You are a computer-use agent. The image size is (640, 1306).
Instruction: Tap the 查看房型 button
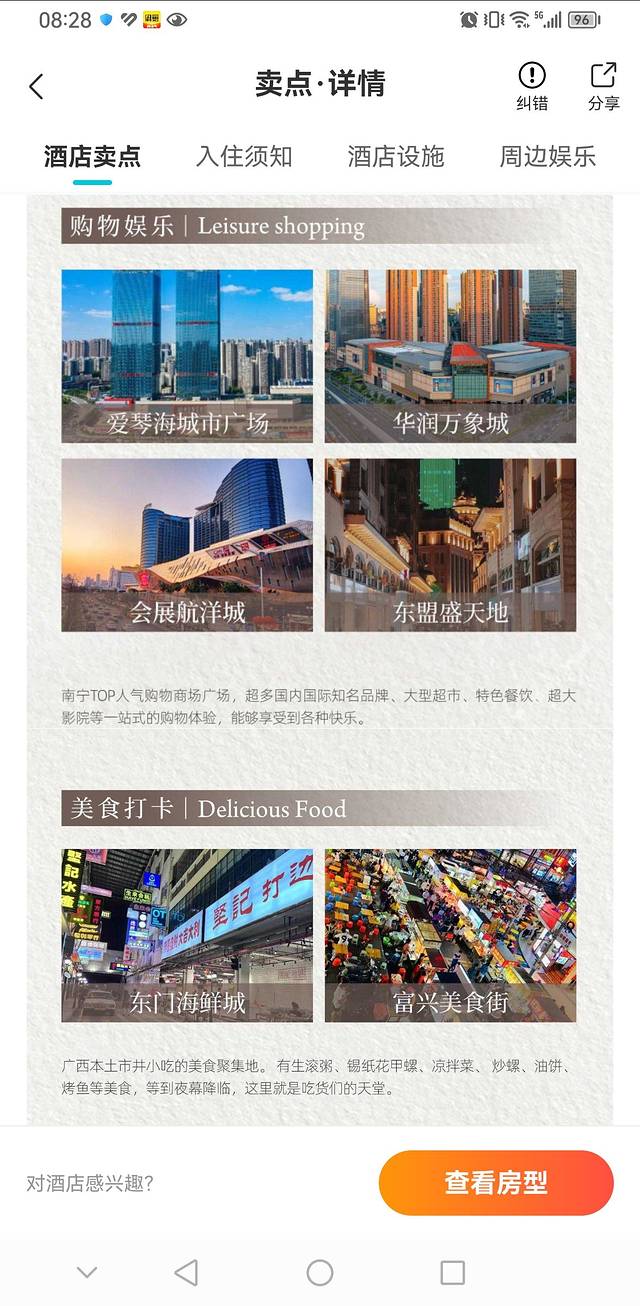[496, 1183]
